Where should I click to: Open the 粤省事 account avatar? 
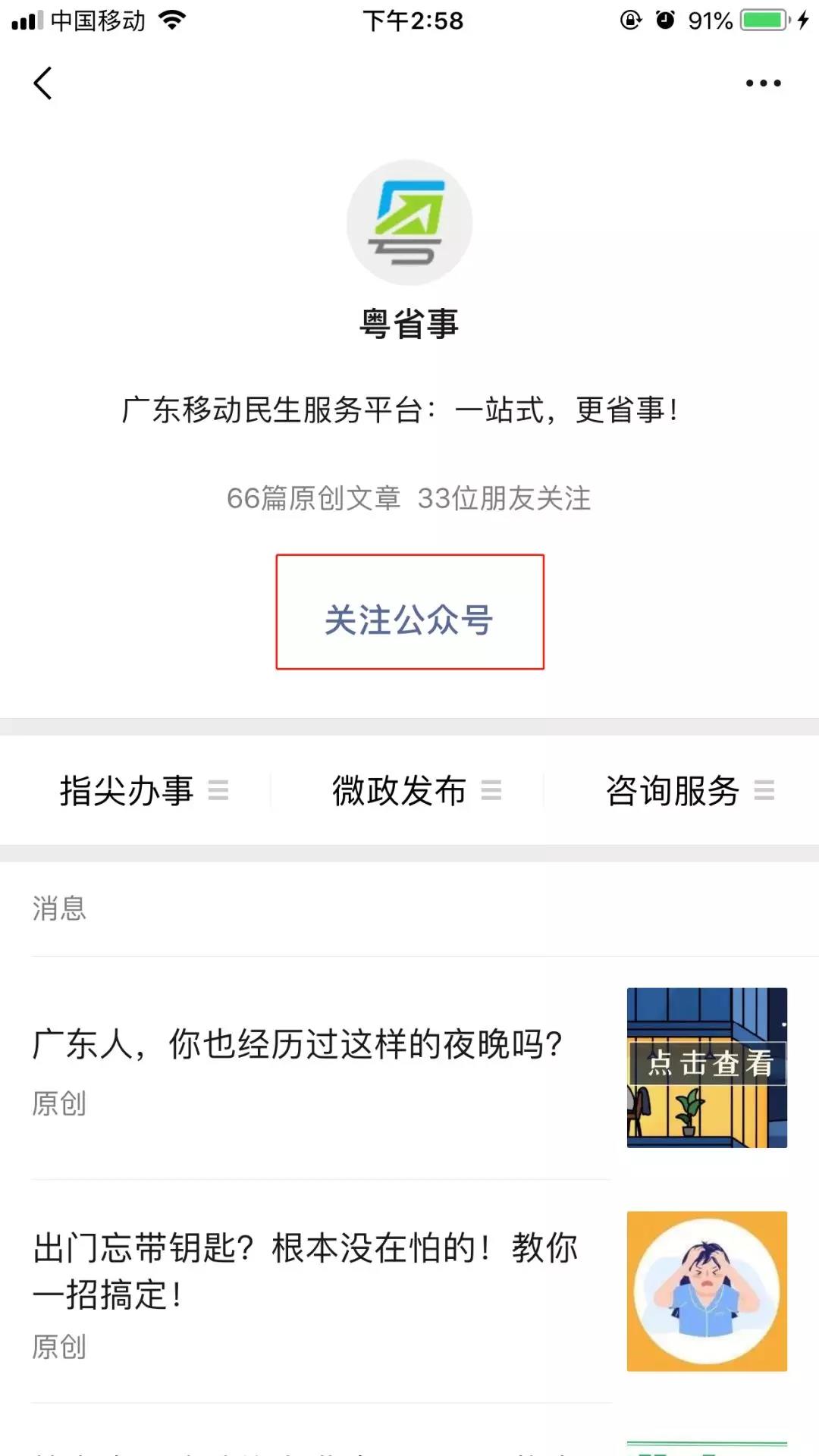[x=409, y=222]
